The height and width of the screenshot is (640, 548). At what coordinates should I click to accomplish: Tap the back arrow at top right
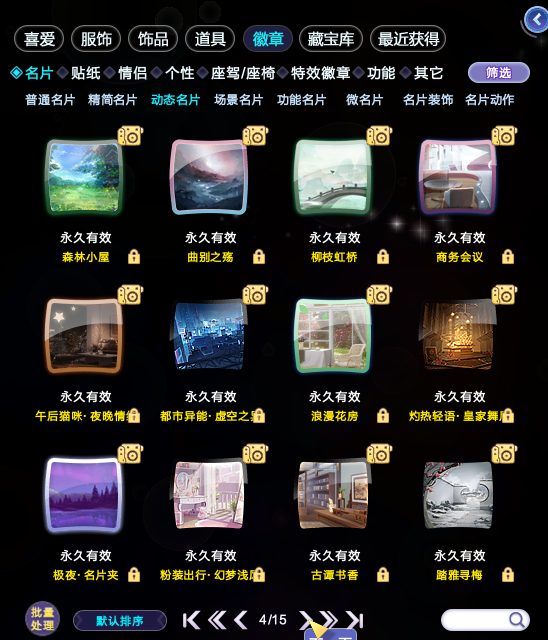click(x=536, y=20)
